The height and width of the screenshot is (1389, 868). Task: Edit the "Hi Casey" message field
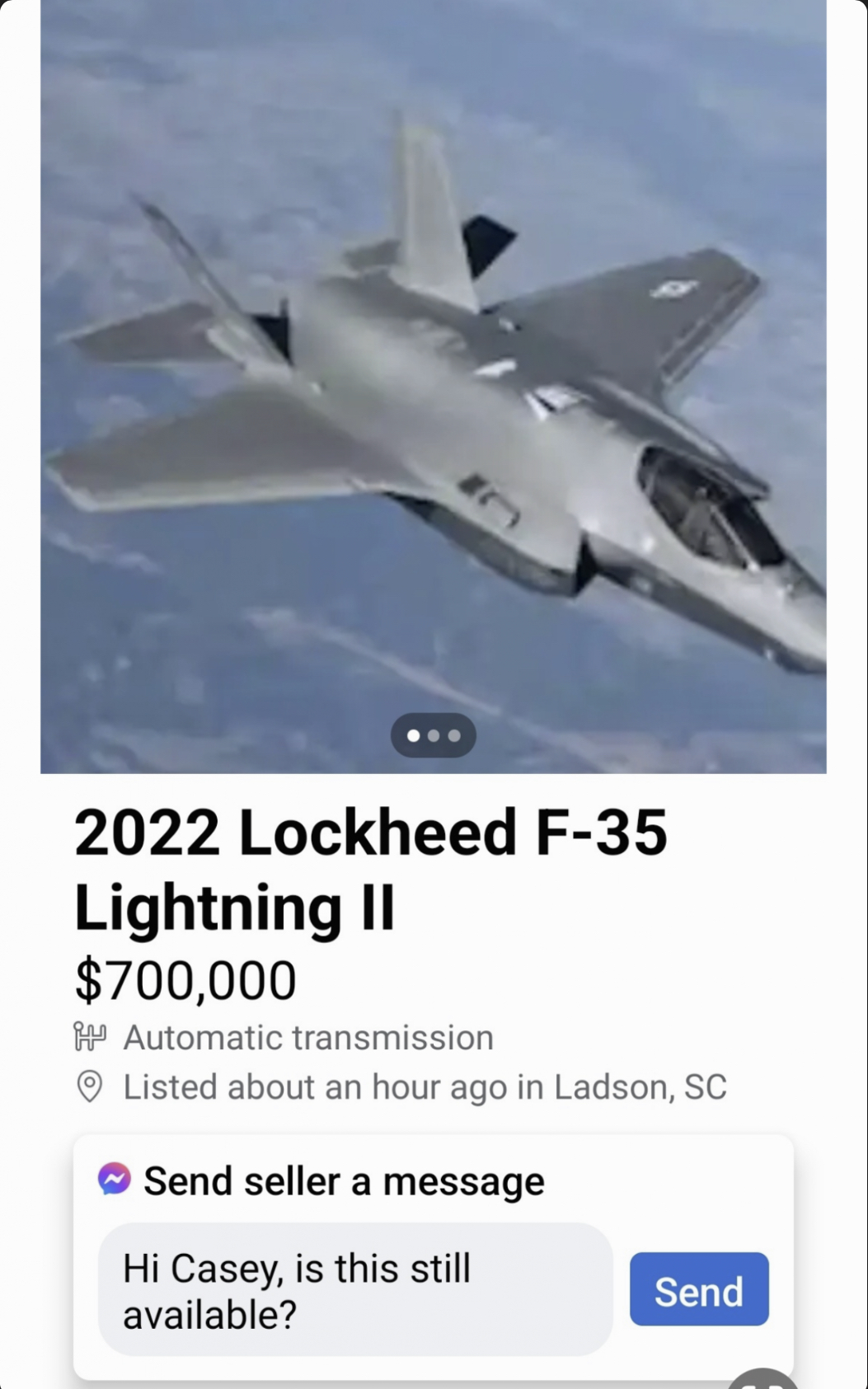(354, 1289)
